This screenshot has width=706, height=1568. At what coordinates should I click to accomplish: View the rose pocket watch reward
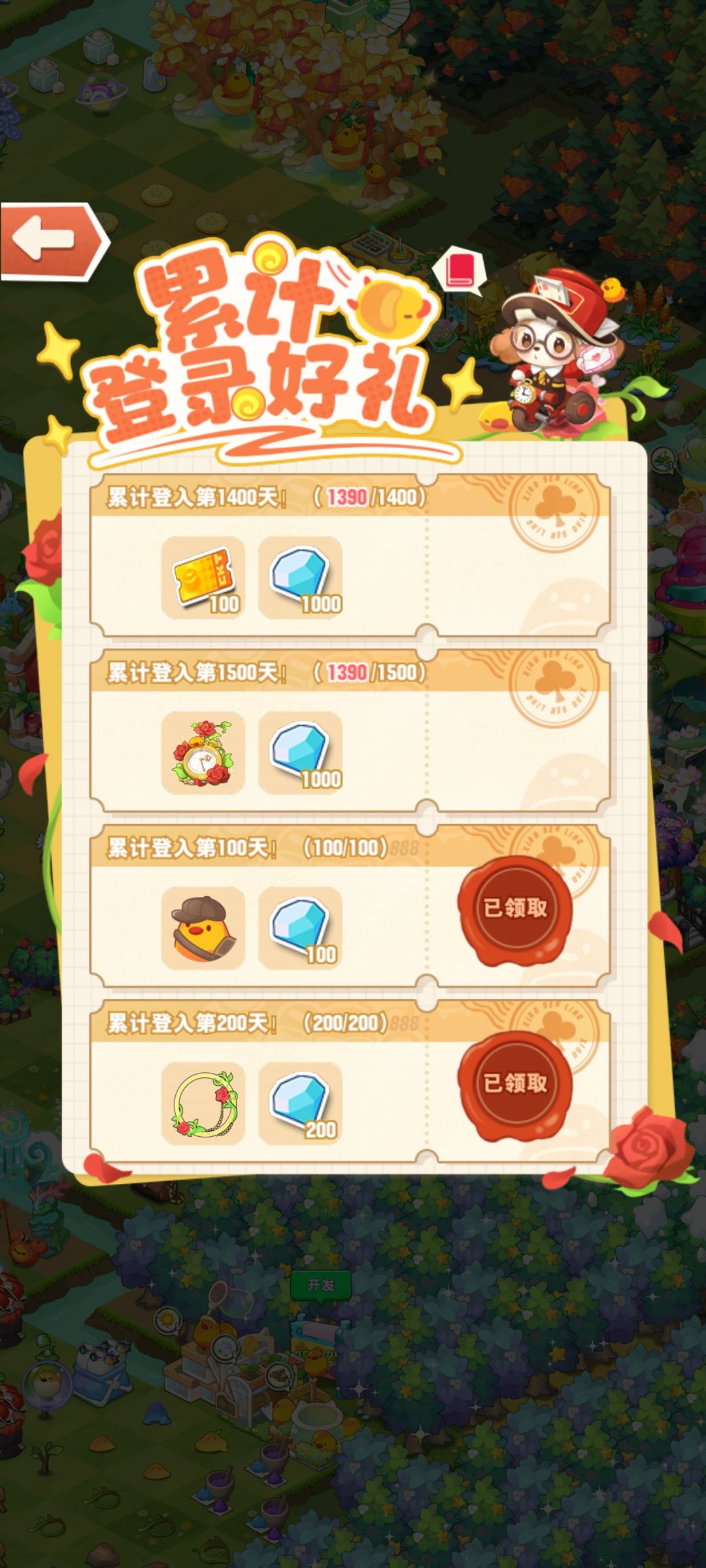coord(203,753)
